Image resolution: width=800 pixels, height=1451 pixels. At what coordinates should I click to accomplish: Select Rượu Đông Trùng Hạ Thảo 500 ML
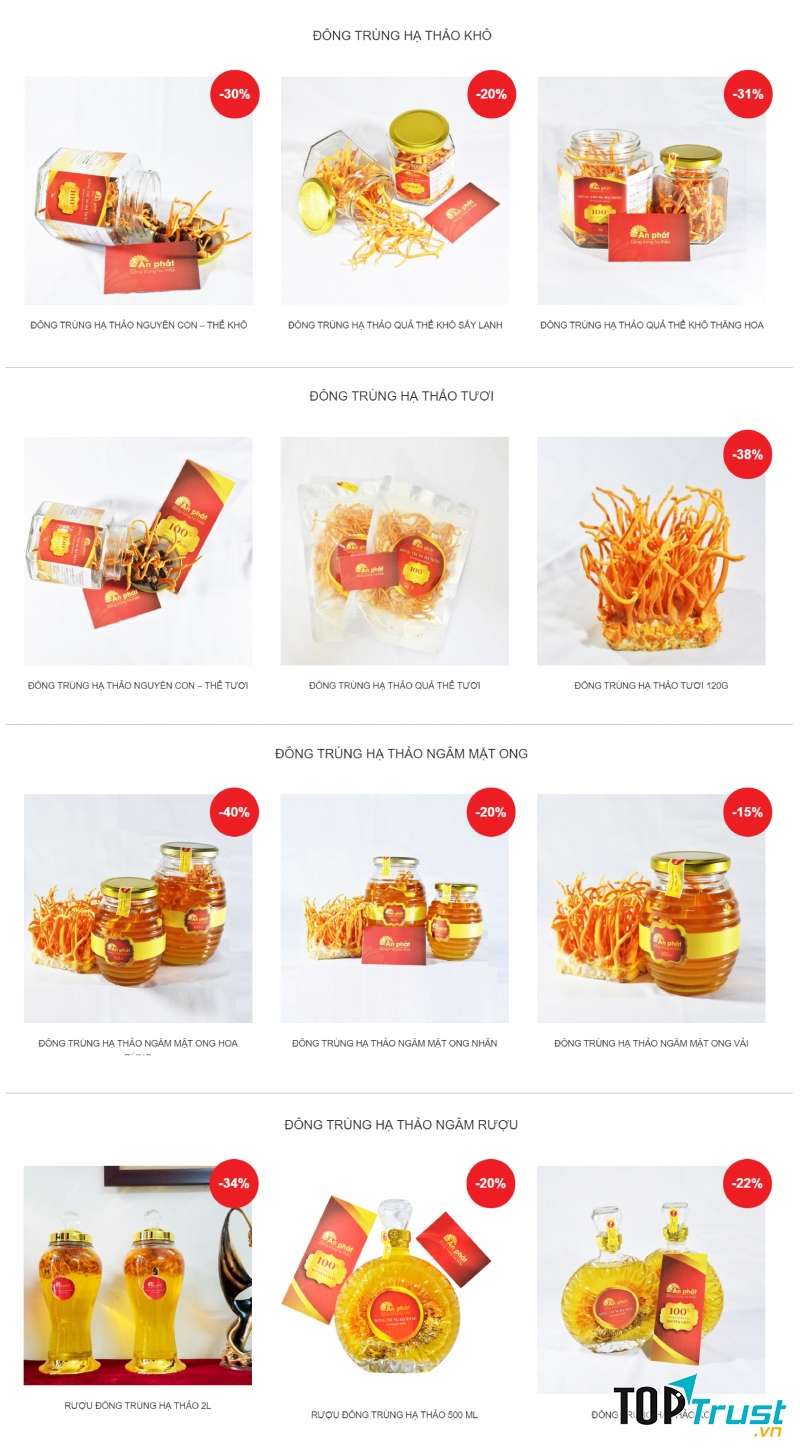coord(395,1414)
